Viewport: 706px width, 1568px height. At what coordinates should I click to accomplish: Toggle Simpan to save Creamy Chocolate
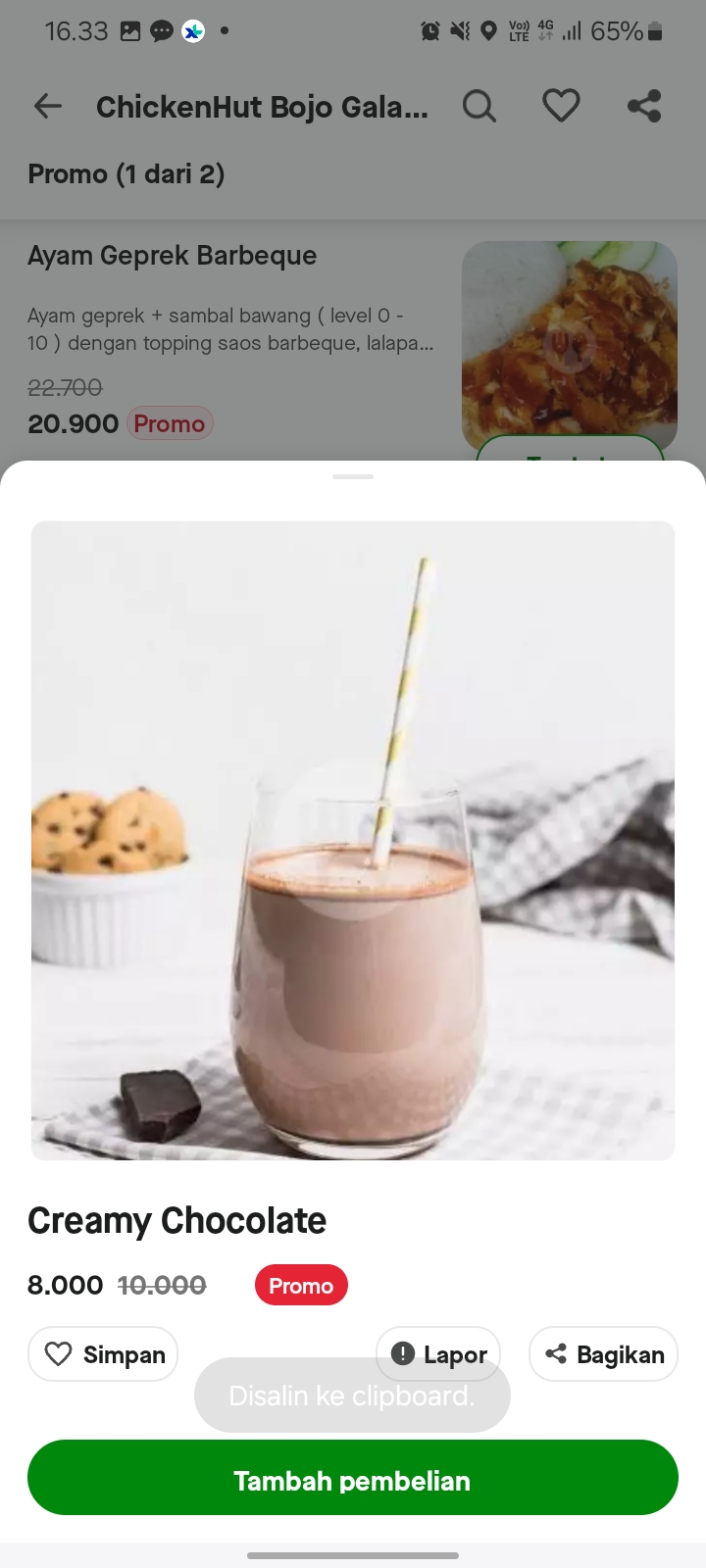point(102,1353)
